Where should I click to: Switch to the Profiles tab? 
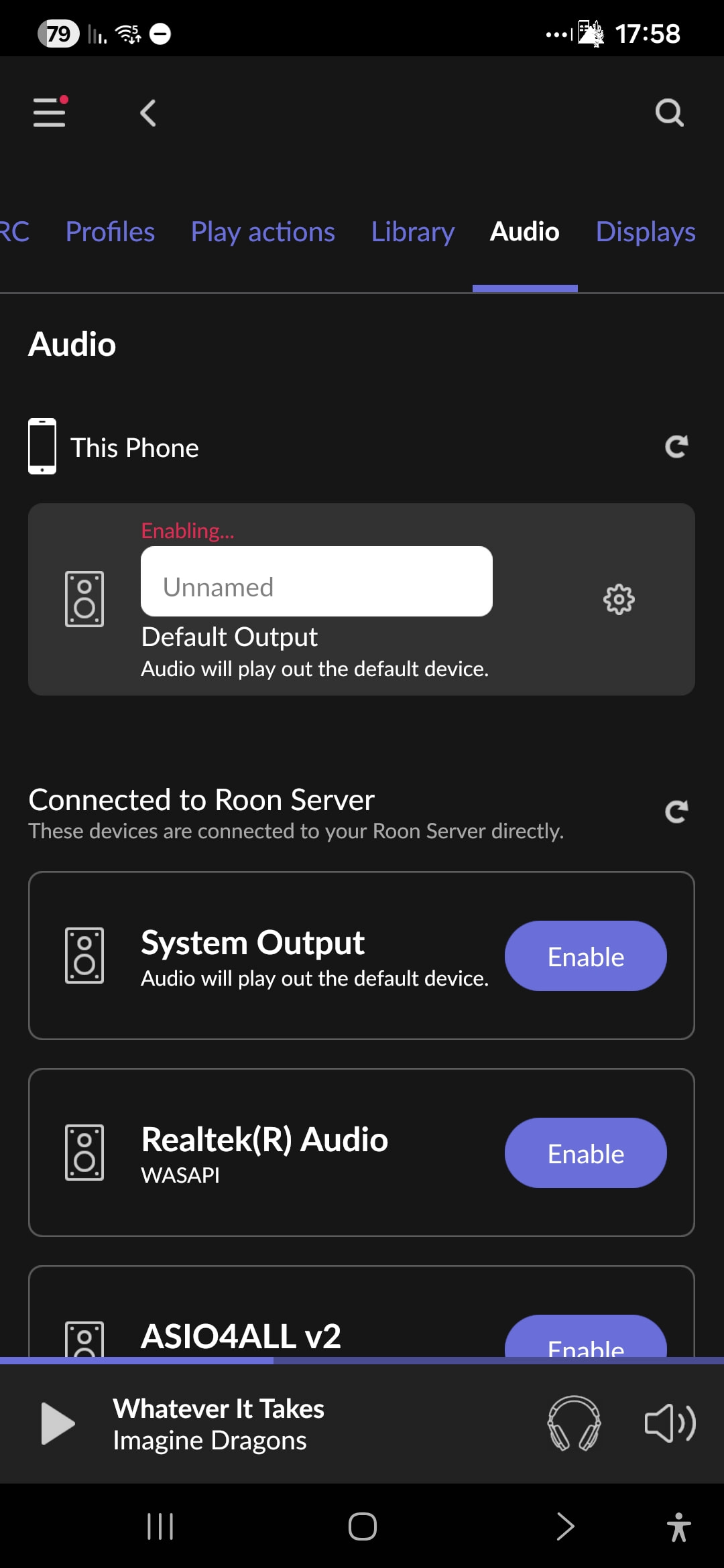click(x=110, y=232)
